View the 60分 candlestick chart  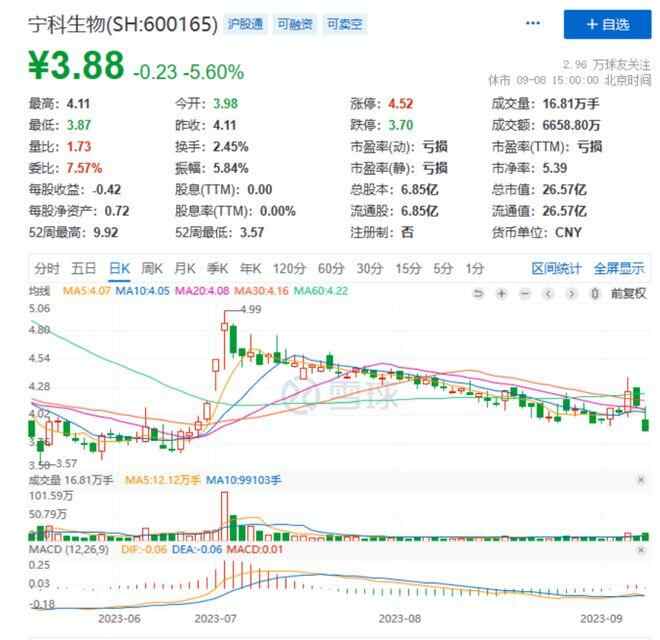(x=331, y=268)
